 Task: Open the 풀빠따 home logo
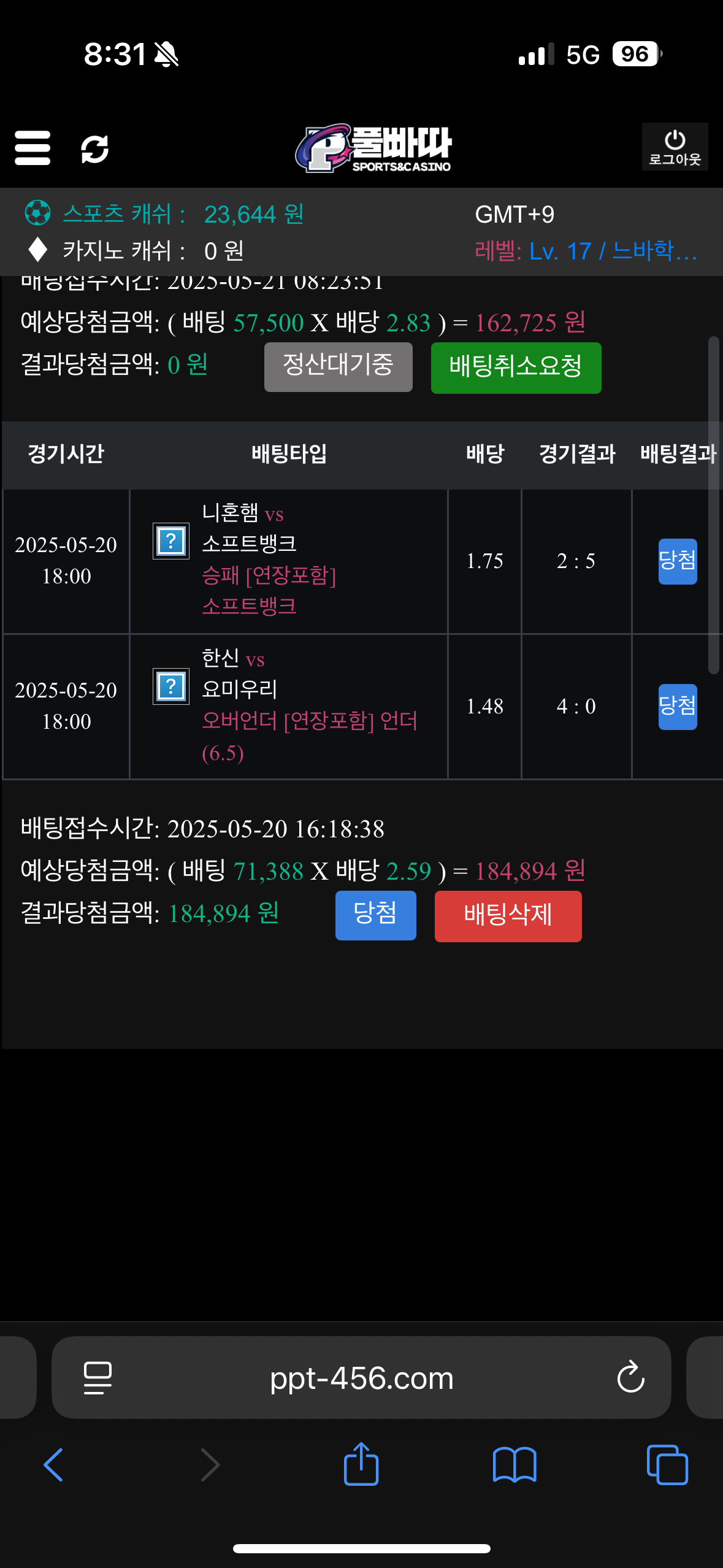[373, 148]
